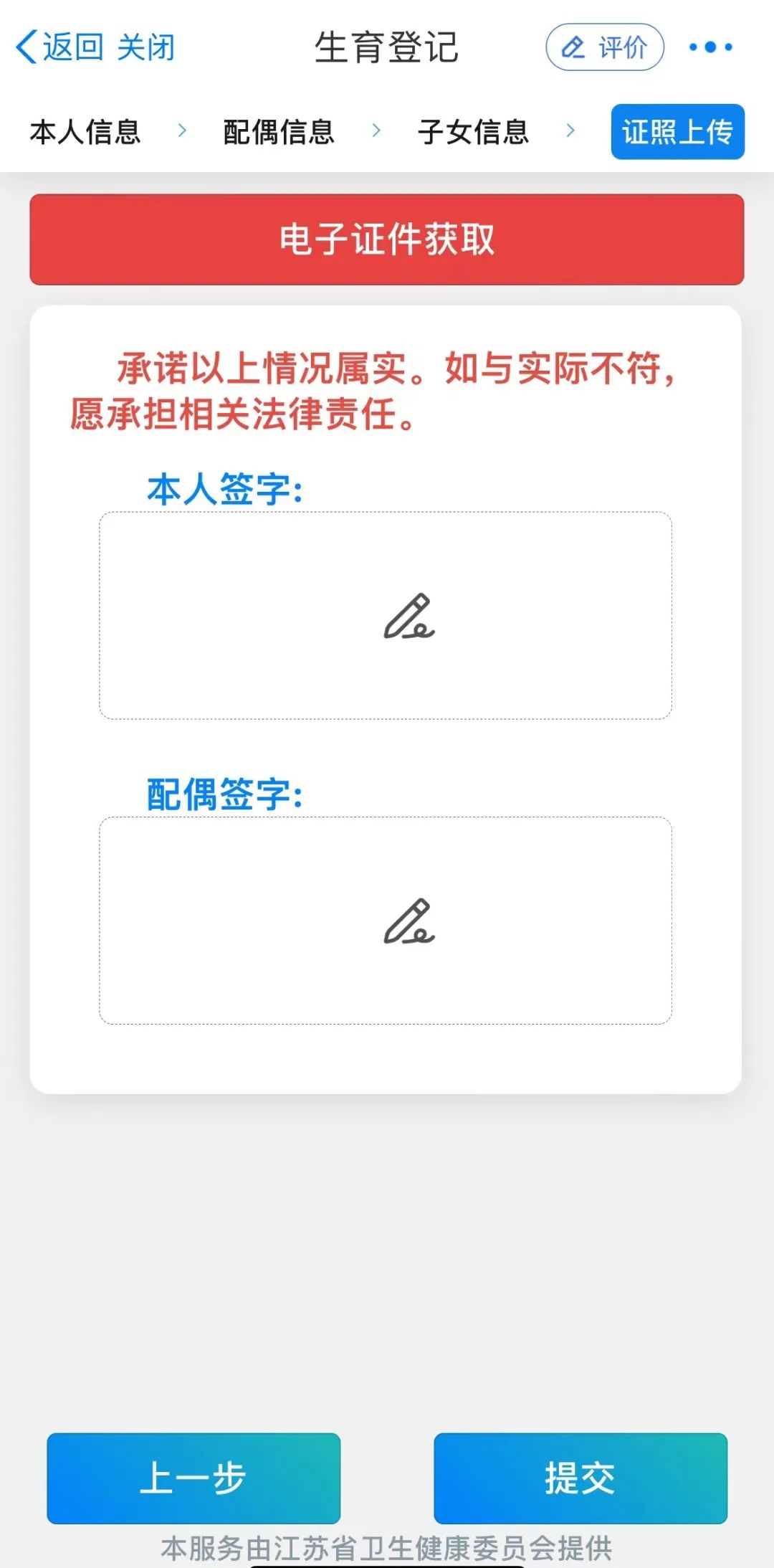Tap the red 电子证件获取 button
Viewport: 774px width, 1568px height.
[387, 239]
